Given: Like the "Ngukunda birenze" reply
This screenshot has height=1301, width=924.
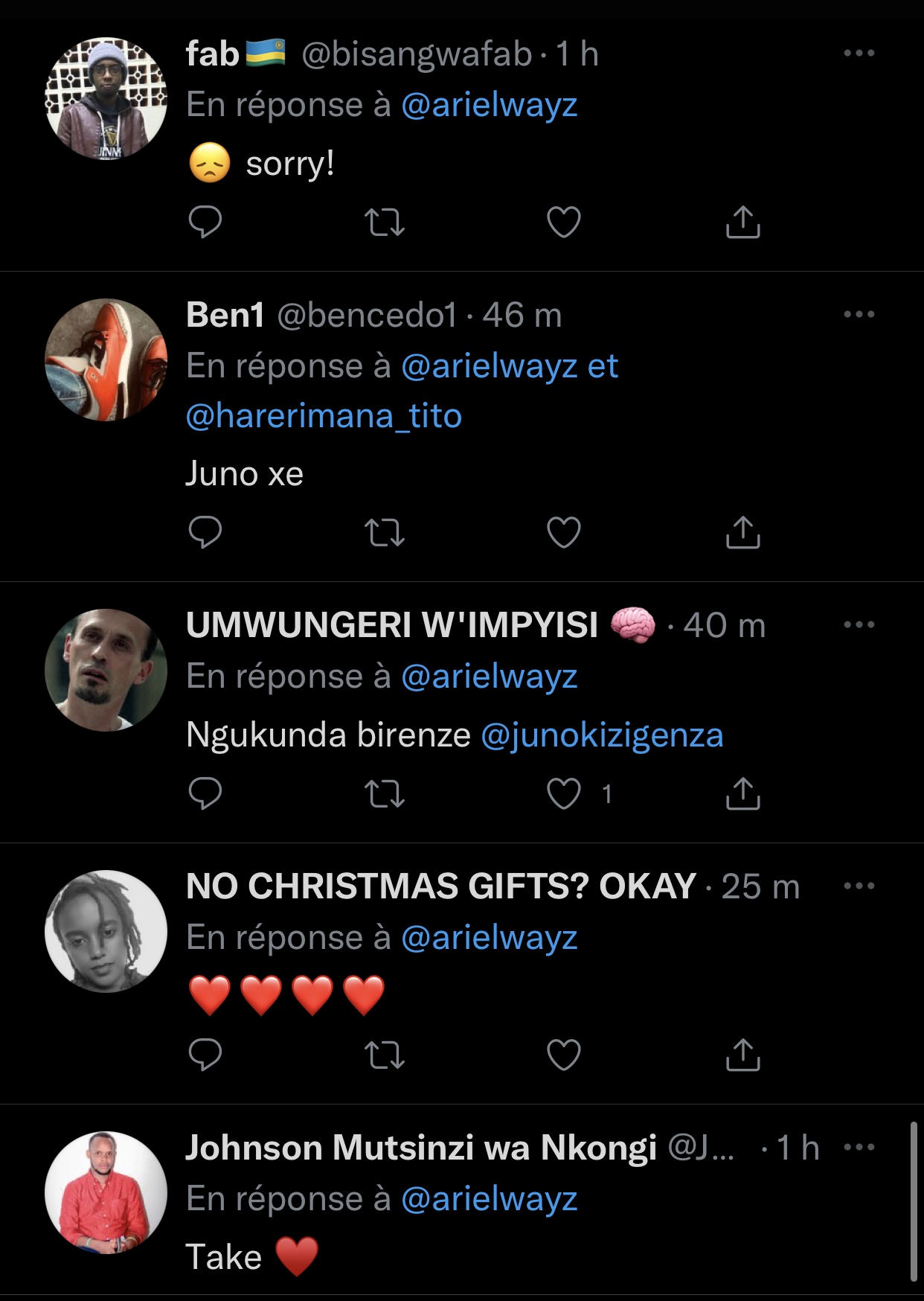Looking at the screenshot, I should [x=563, y=793].
